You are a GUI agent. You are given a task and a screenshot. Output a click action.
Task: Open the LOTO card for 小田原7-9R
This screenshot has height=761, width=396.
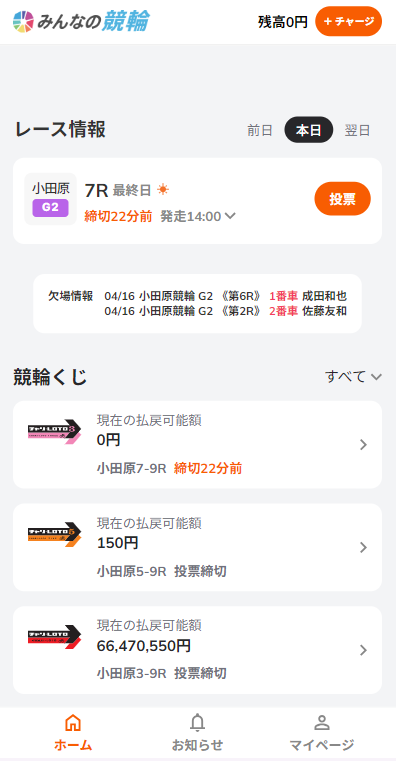click(x=198, y=445)
